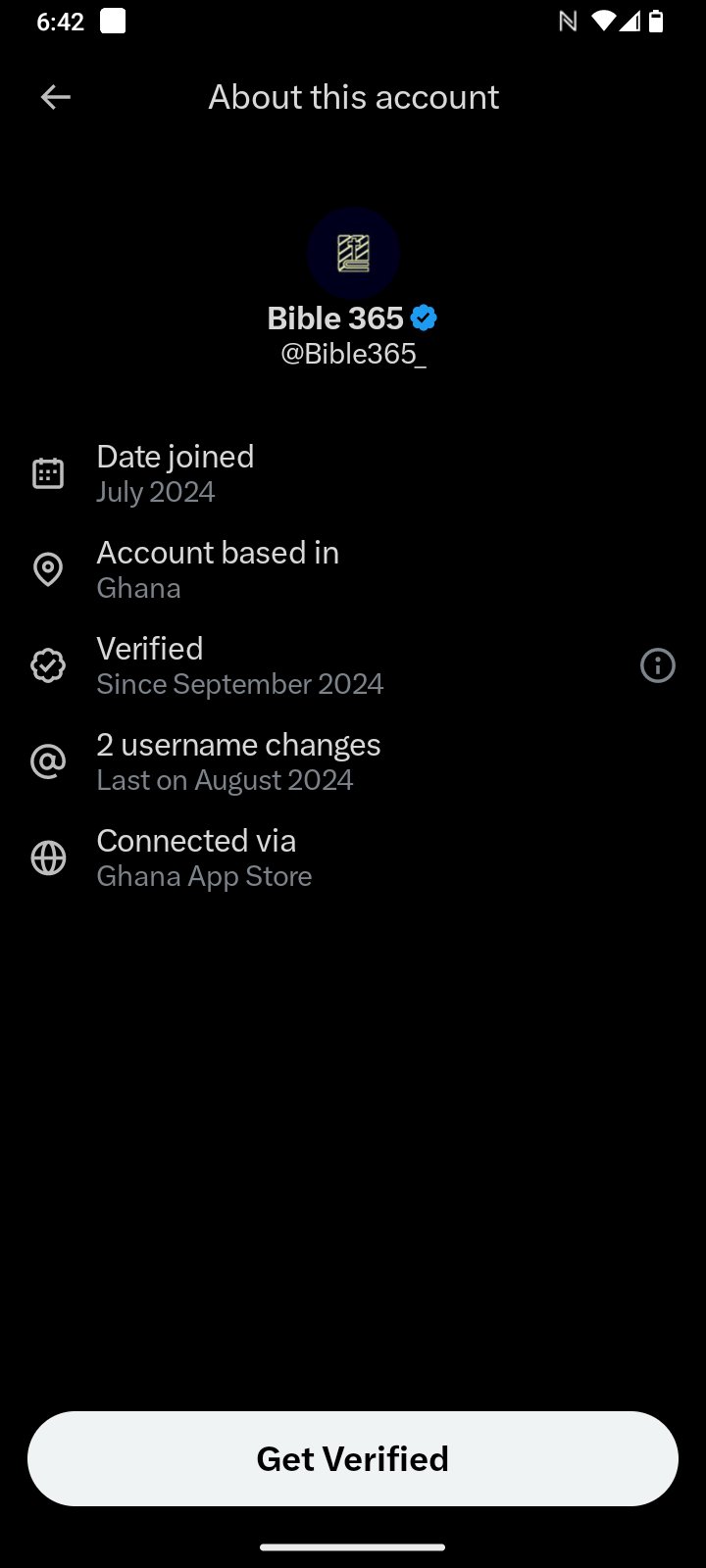The width and height of the screenshot is (706, 1568).
Task: Open the Verified info icon
Action: coord(657,666)
